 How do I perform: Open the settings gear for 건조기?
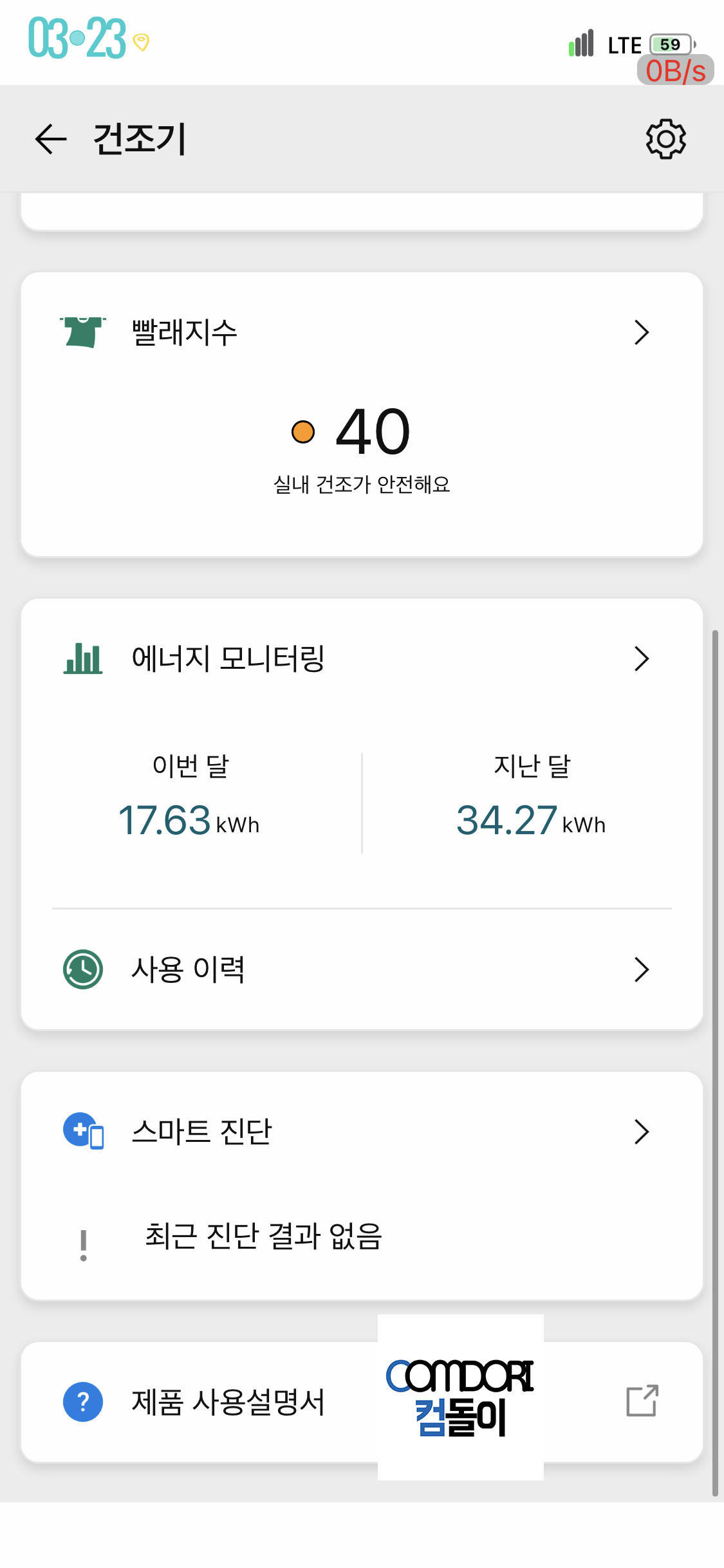665,139
